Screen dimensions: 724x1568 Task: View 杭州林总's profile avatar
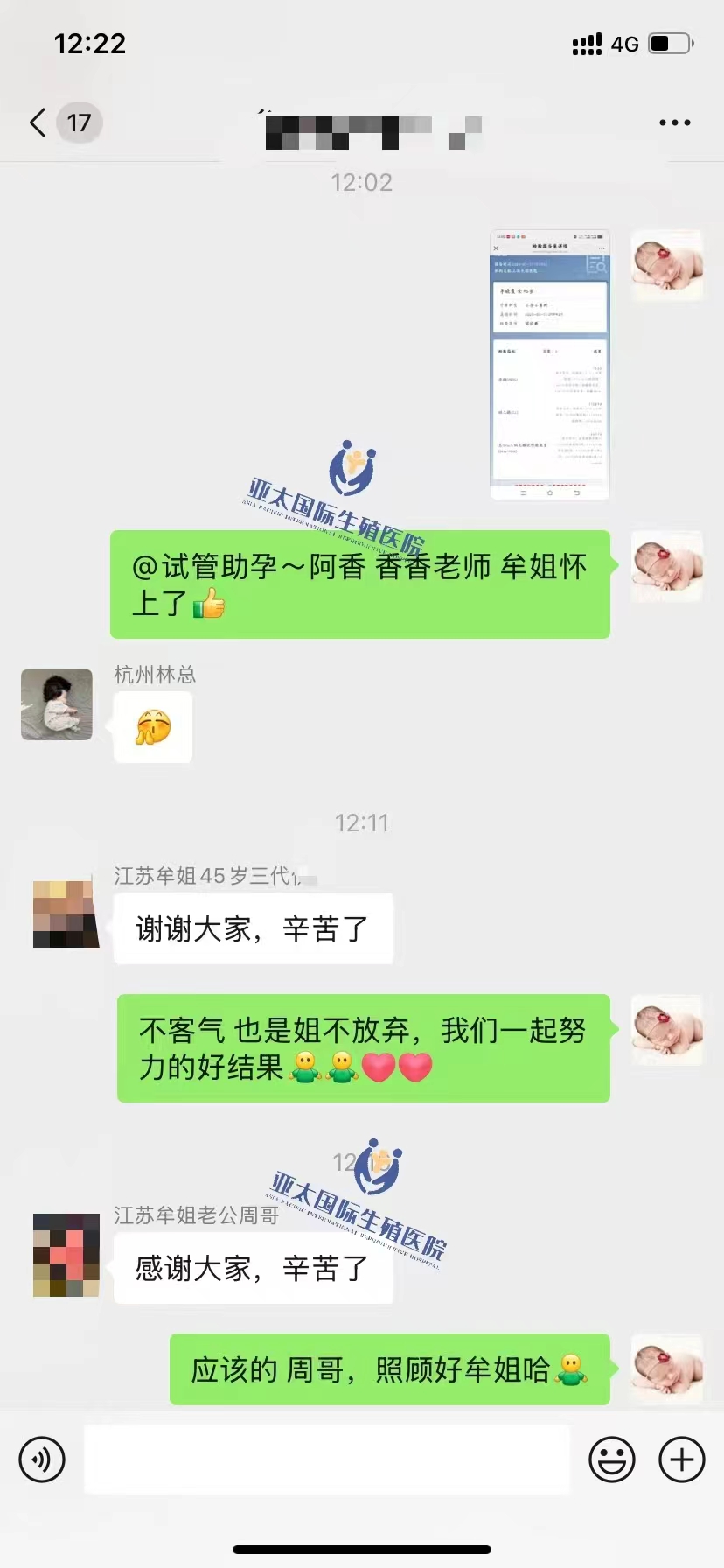(57, 704)
